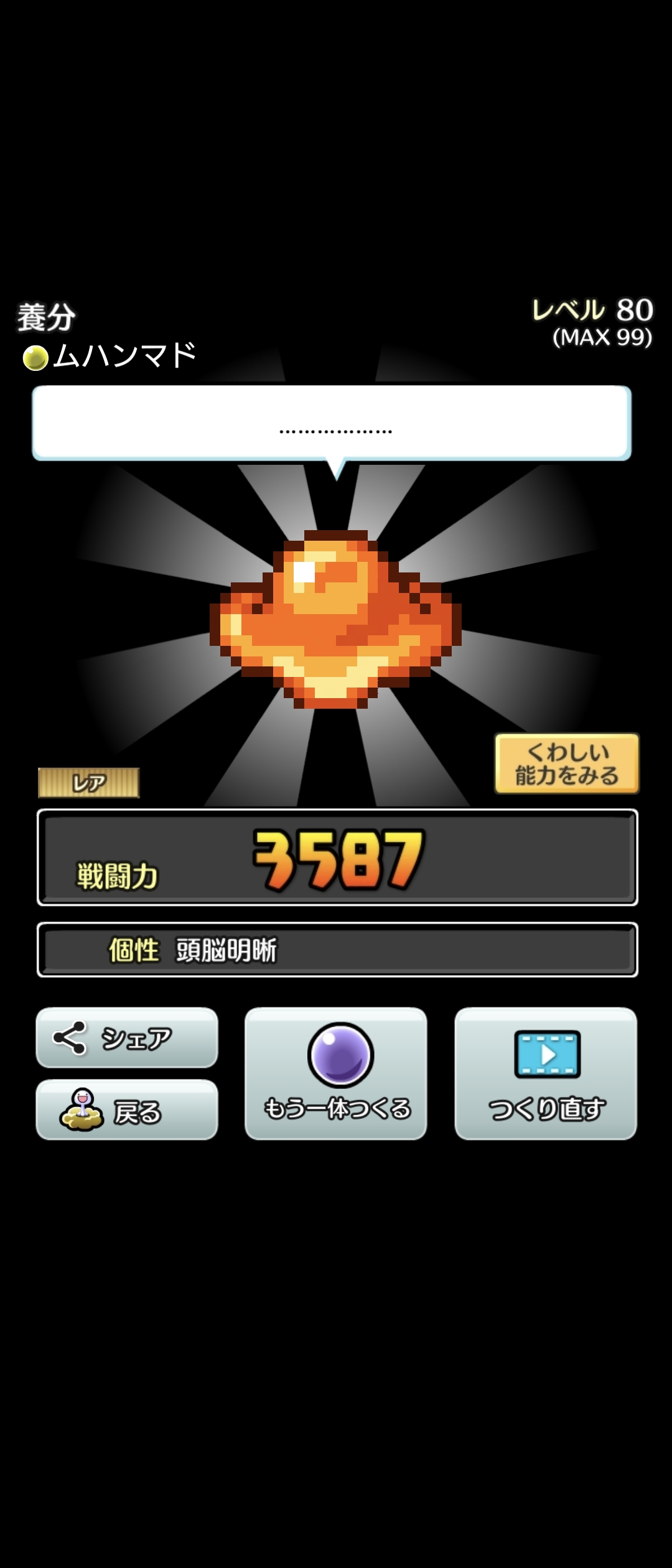Create another with もう一体つくる
Image resolution: width=672 pixels, height=1568 pixels.
coord(336,1074)
